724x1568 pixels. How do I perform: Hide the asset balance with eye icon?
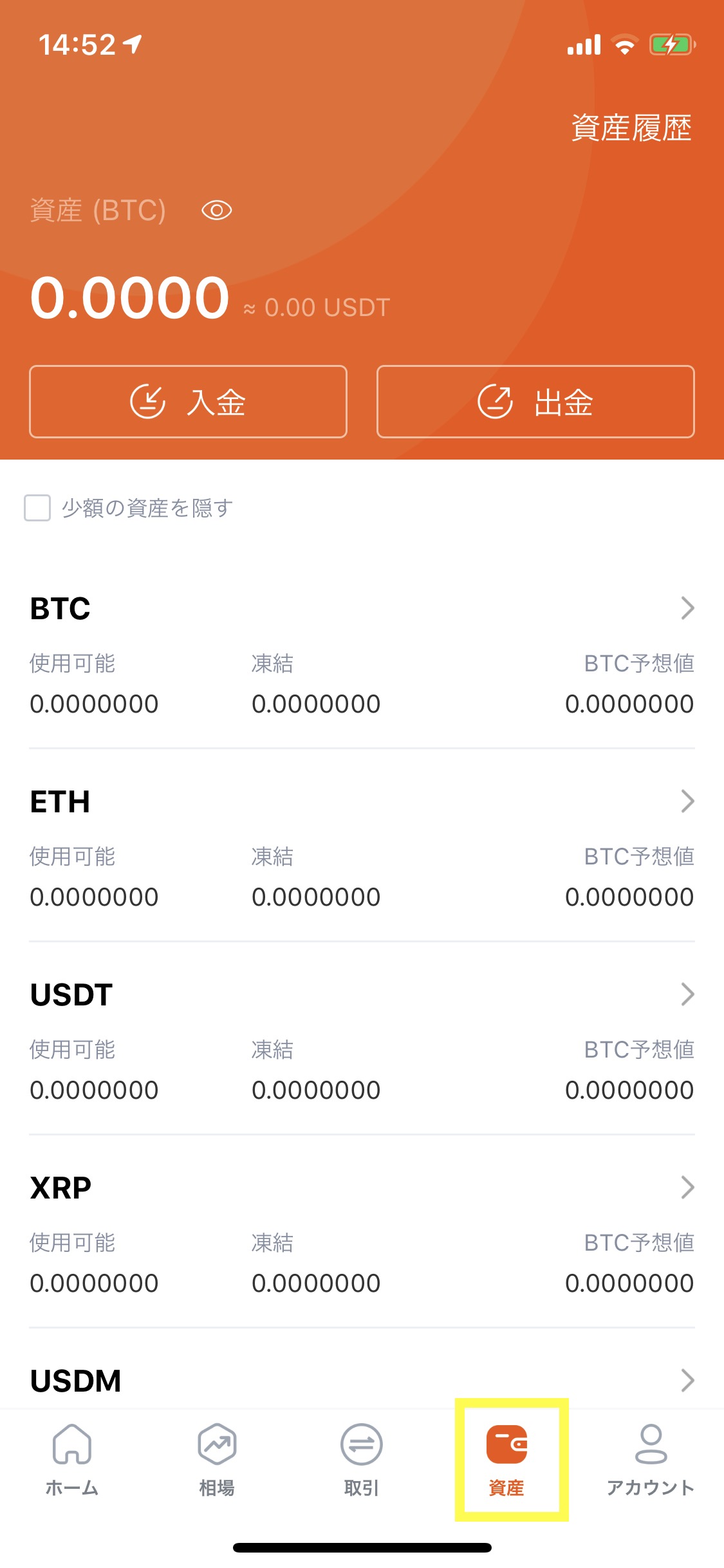pos(216,210)
